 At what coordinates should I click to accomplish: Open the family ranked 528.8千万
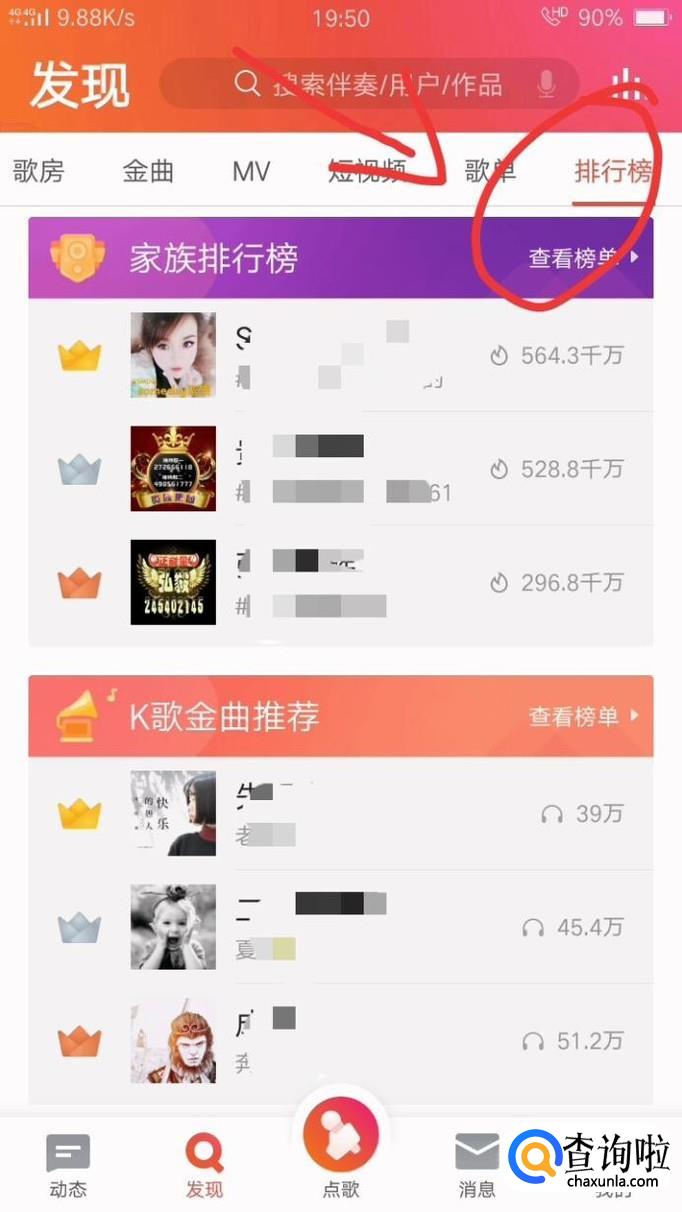pos(340,468)
